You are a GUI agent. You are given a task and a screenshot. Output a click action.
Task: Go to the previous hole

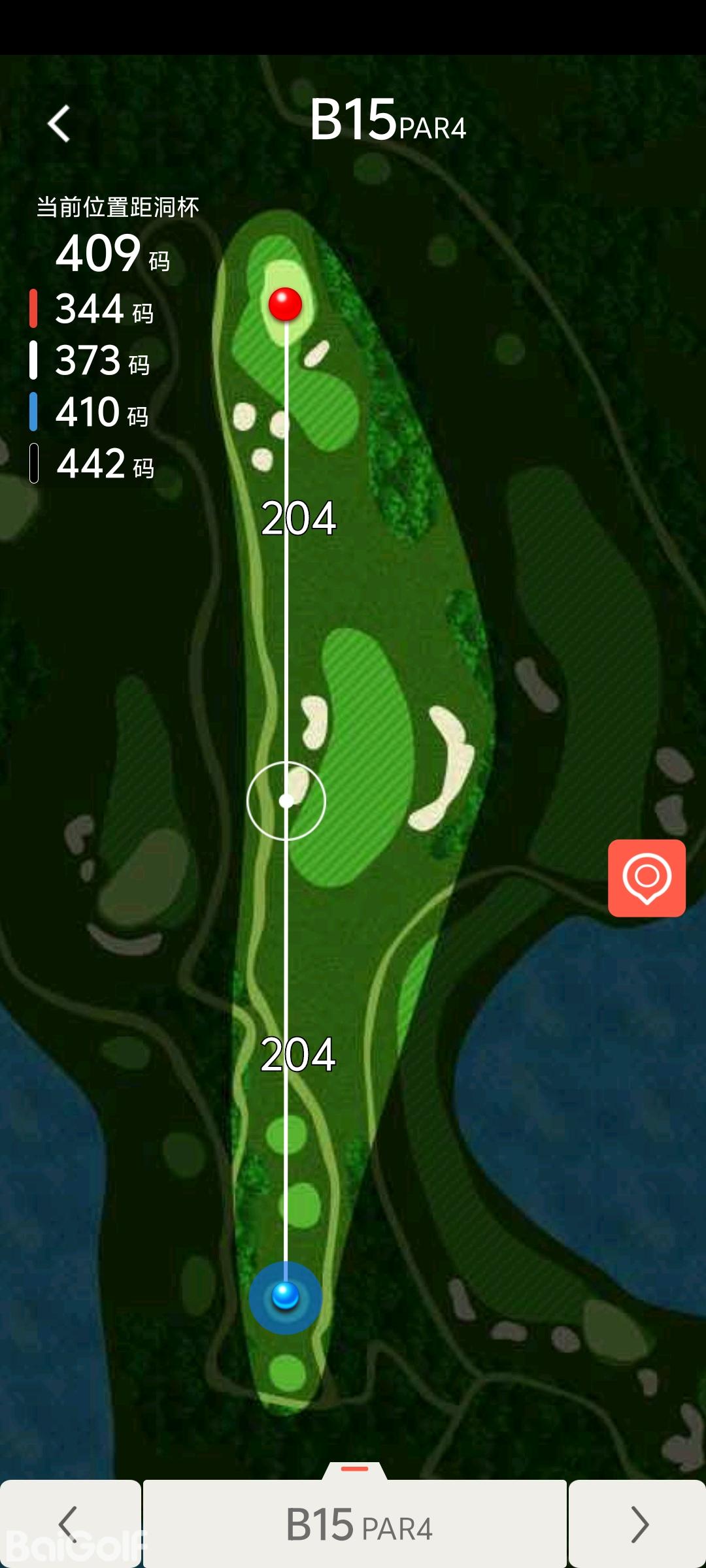[69, 1524]
